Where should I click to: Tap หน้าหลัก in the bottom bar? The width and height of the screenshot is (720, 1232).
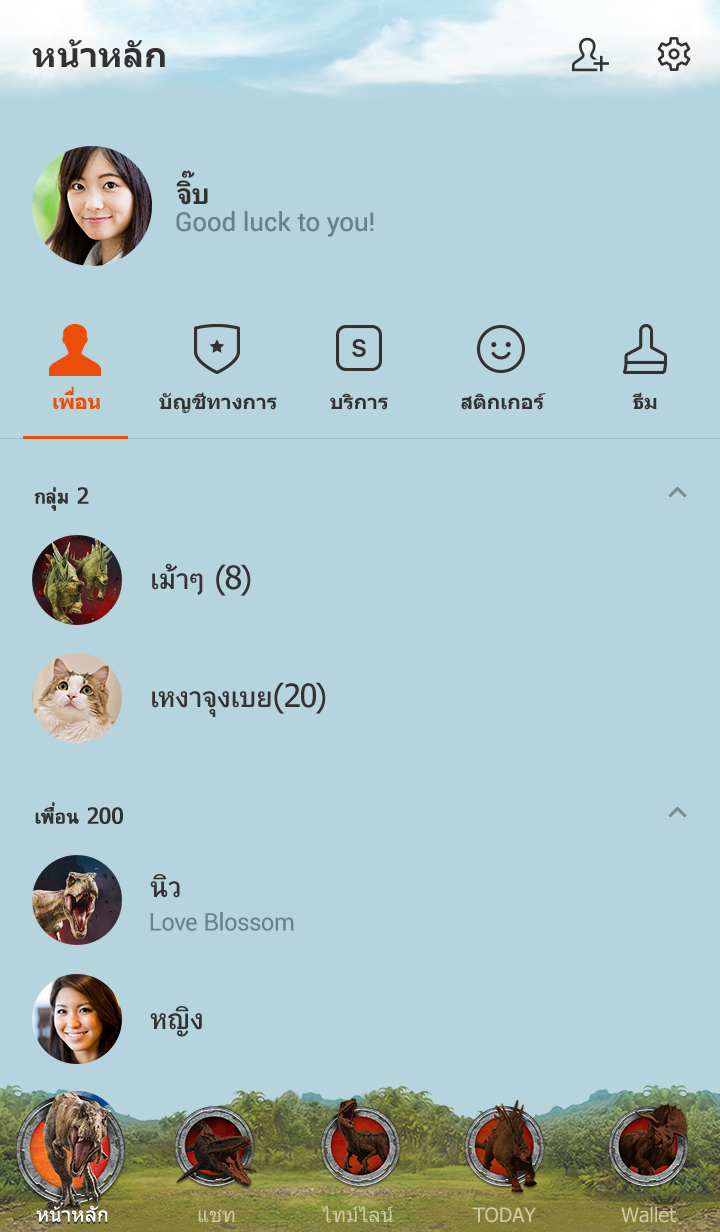click(71, 1160)
